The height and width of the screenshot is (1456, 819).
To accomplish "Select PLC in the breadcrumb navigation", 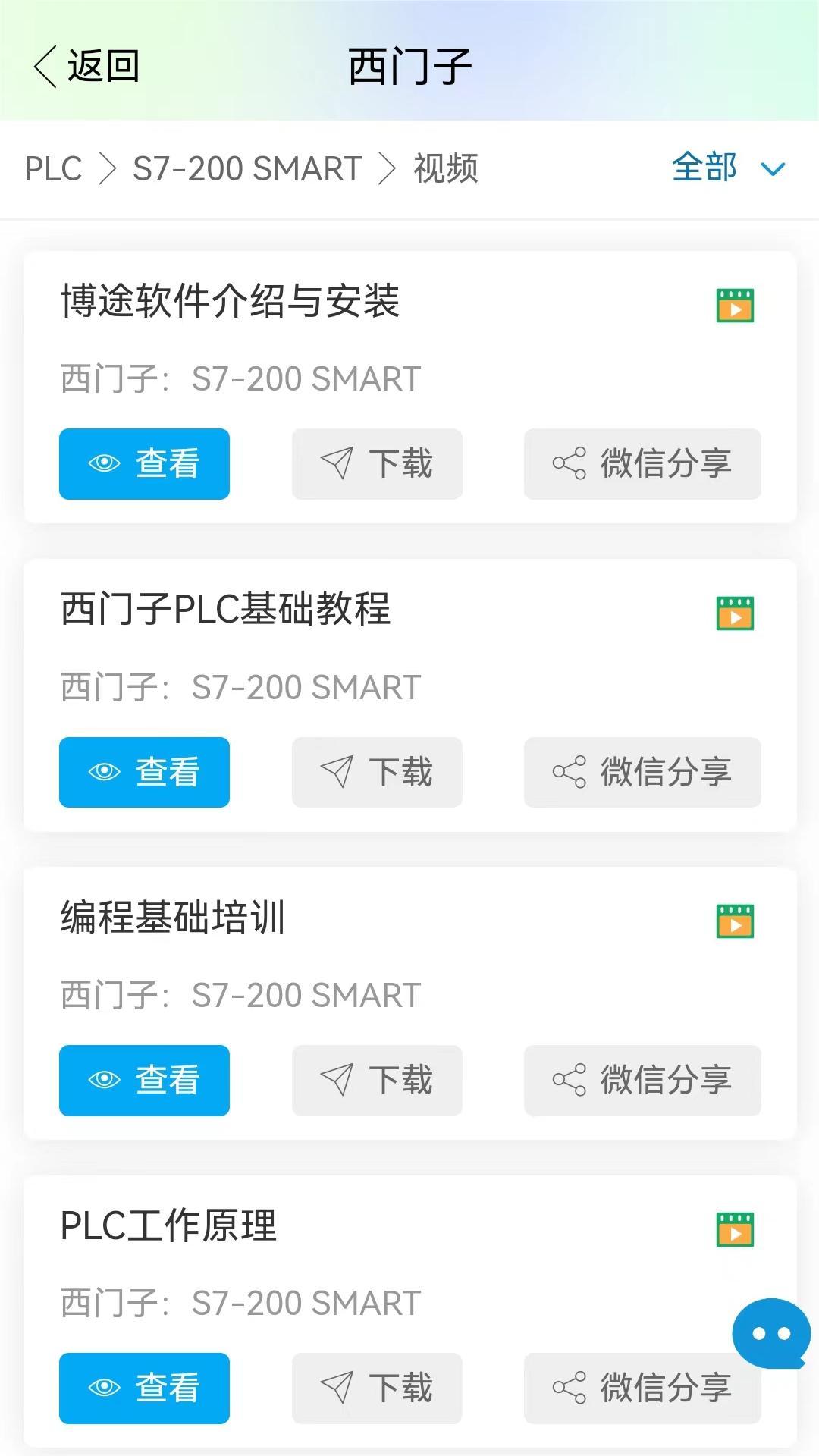I will pyautogui.click(x=55, y=168).
